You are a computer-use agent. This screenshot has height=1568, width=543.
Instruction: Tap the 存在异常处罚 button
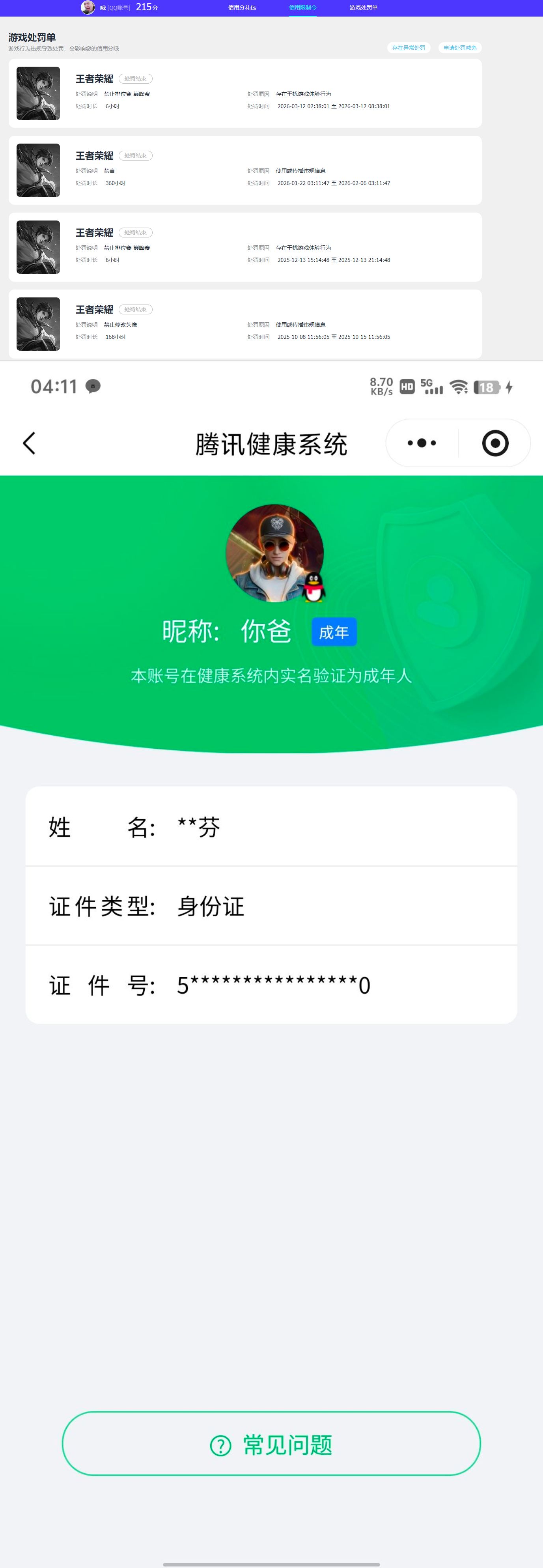click(409, 47)
